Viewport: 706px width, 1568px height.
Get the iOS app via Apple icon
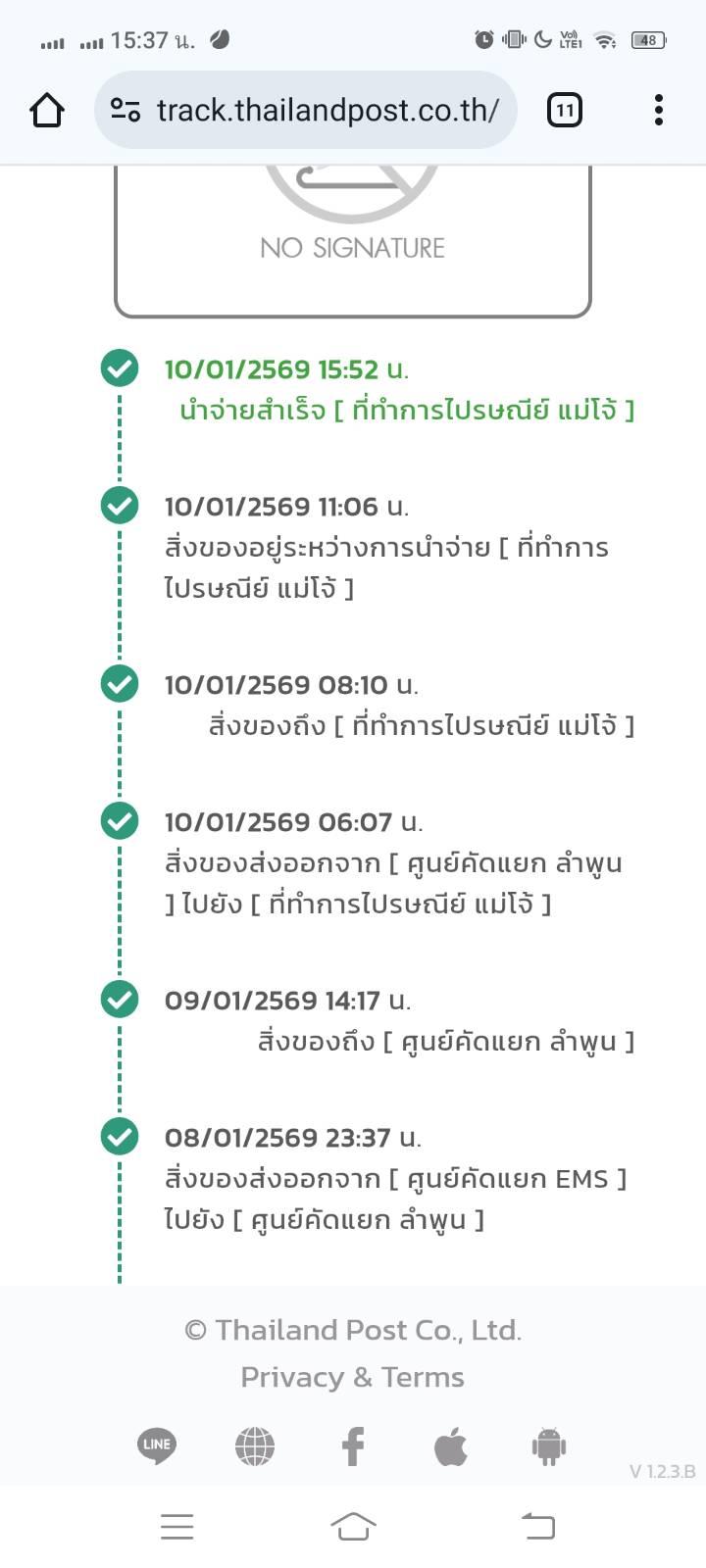tap(451, 1445)
